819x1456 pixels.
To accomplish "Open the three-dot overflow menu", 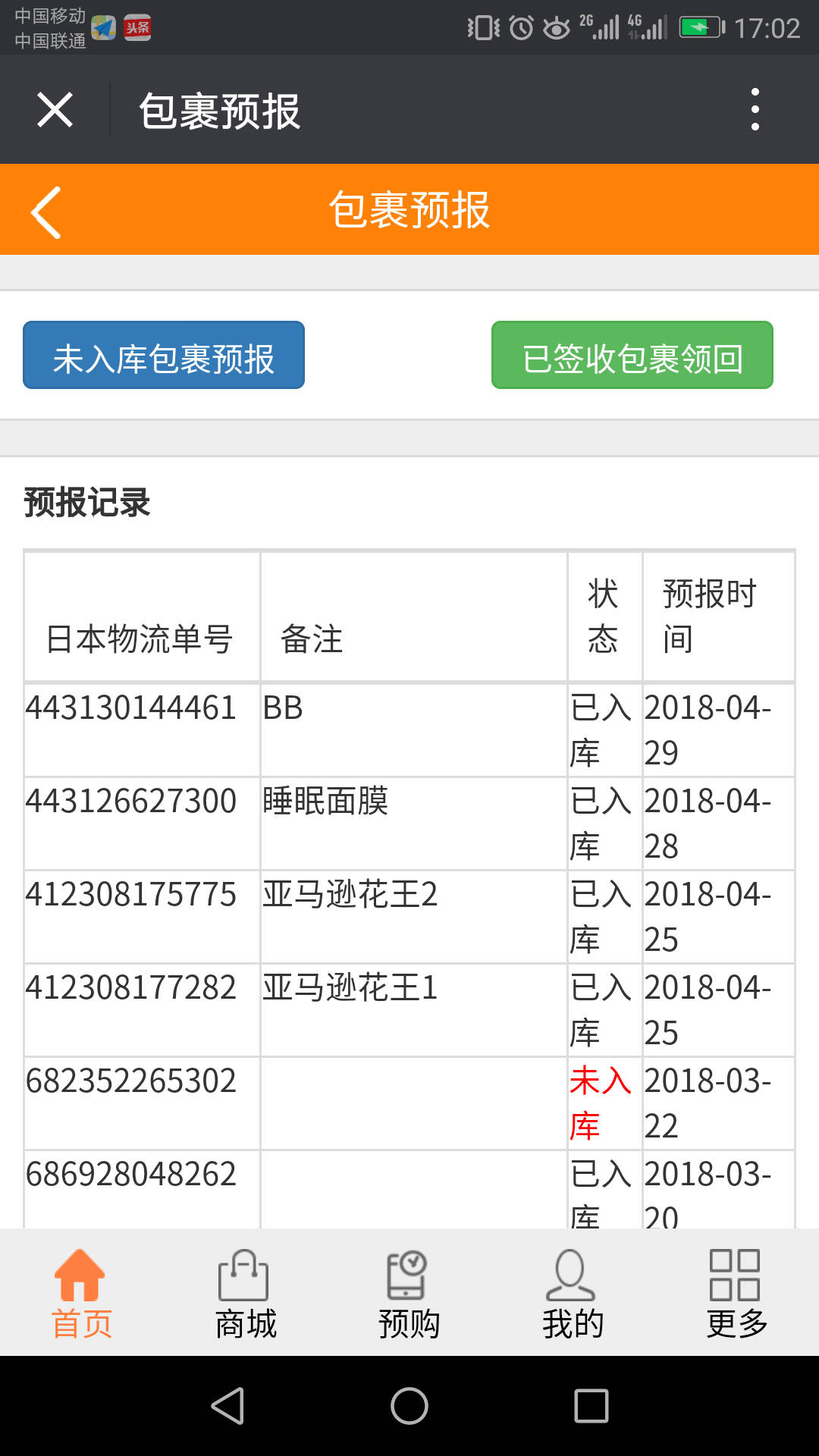I will click(755, 109).
